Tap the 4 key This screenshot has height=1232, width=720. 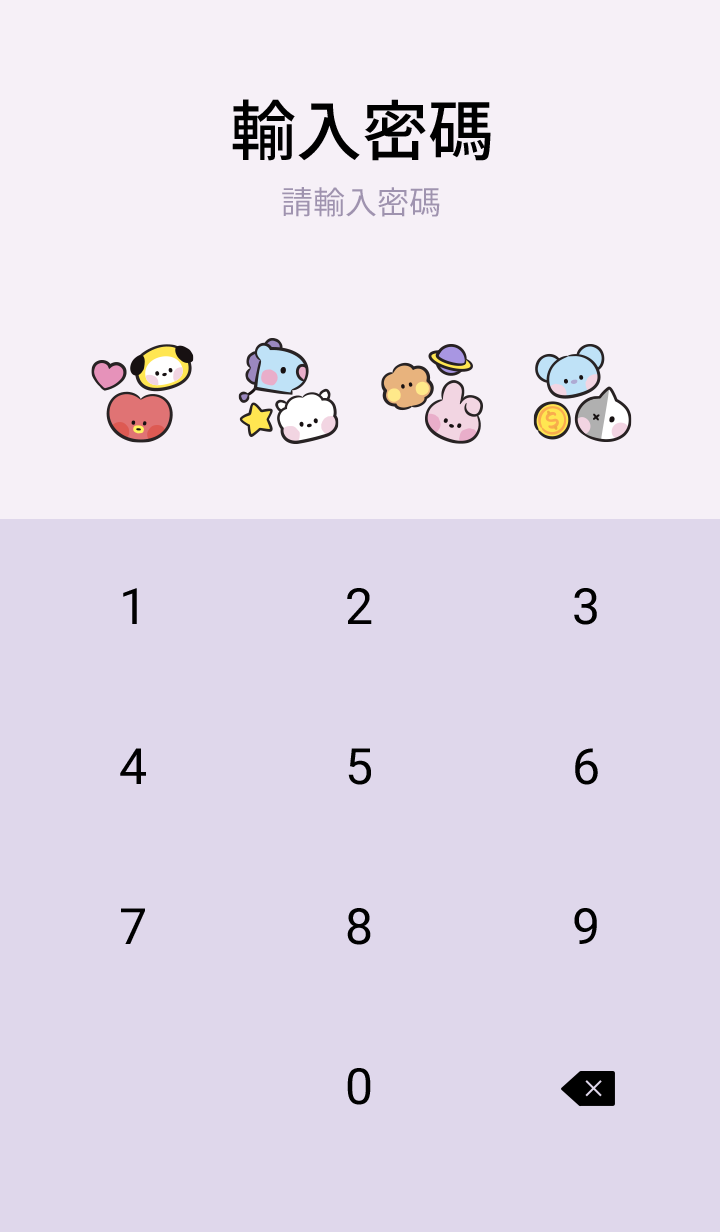pos(132,767)
